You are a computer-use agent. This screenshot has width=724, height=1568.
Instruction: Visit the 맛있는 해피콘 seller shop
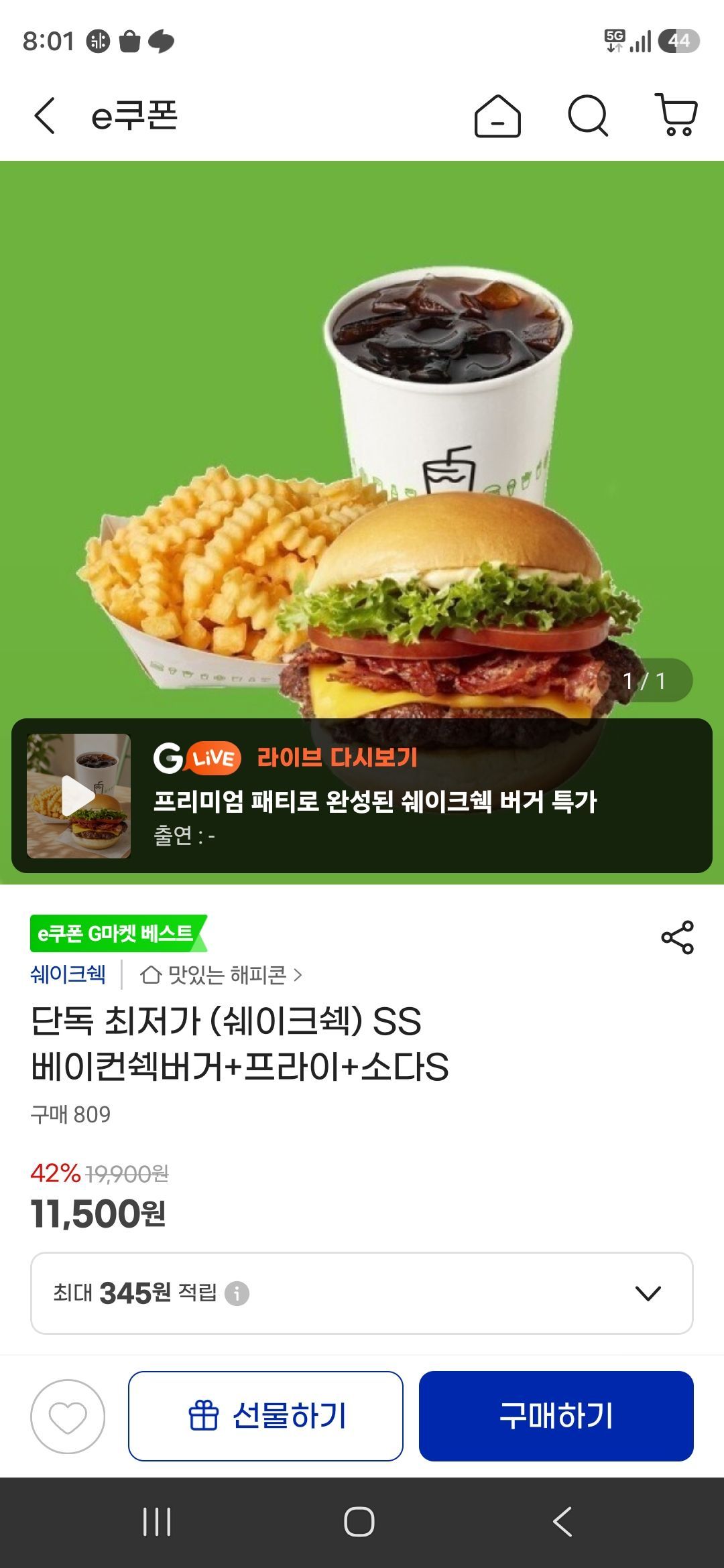coord(221,974)
